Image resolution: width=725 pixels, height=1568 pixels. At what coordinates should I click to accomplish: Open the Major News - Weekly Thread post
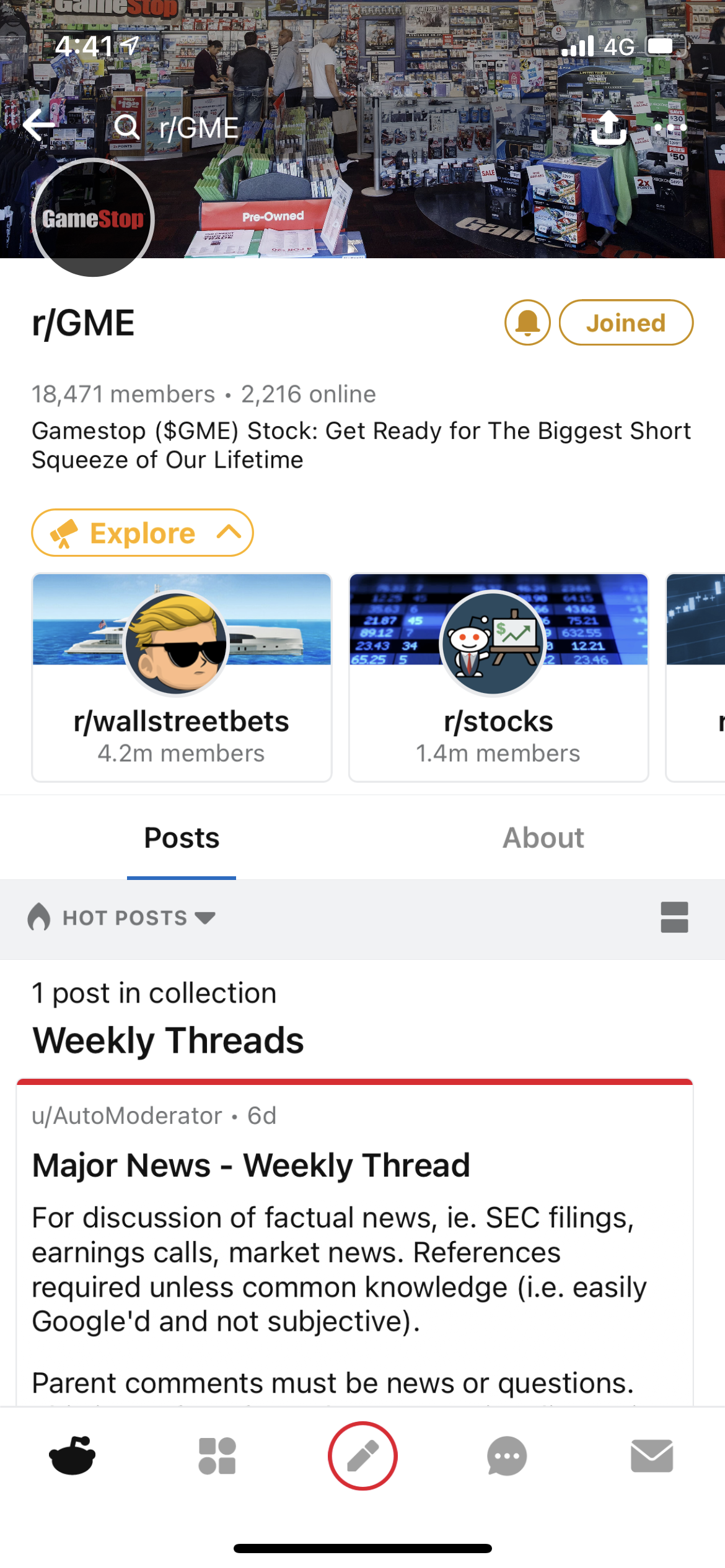coord(251,1165)
